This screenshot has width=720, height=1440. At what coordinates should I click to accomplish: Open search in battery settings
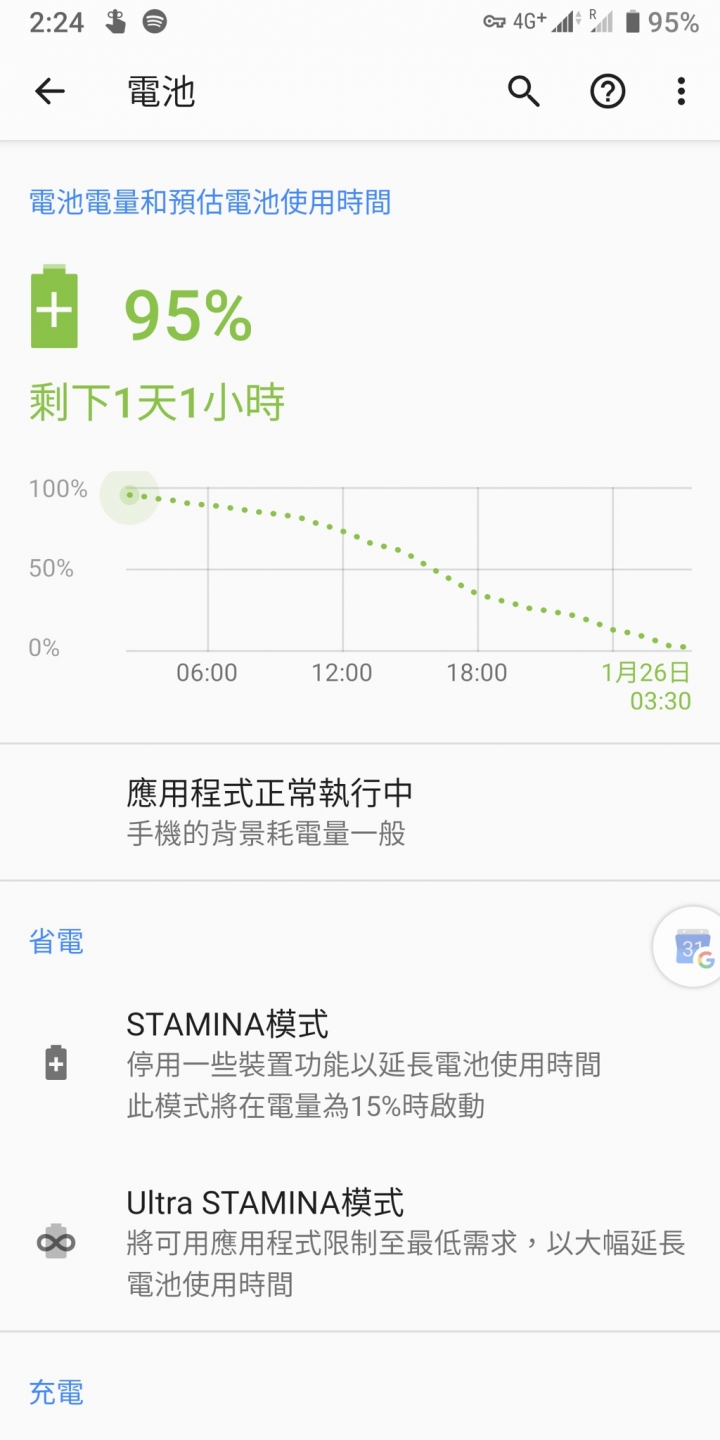[523, 92]
